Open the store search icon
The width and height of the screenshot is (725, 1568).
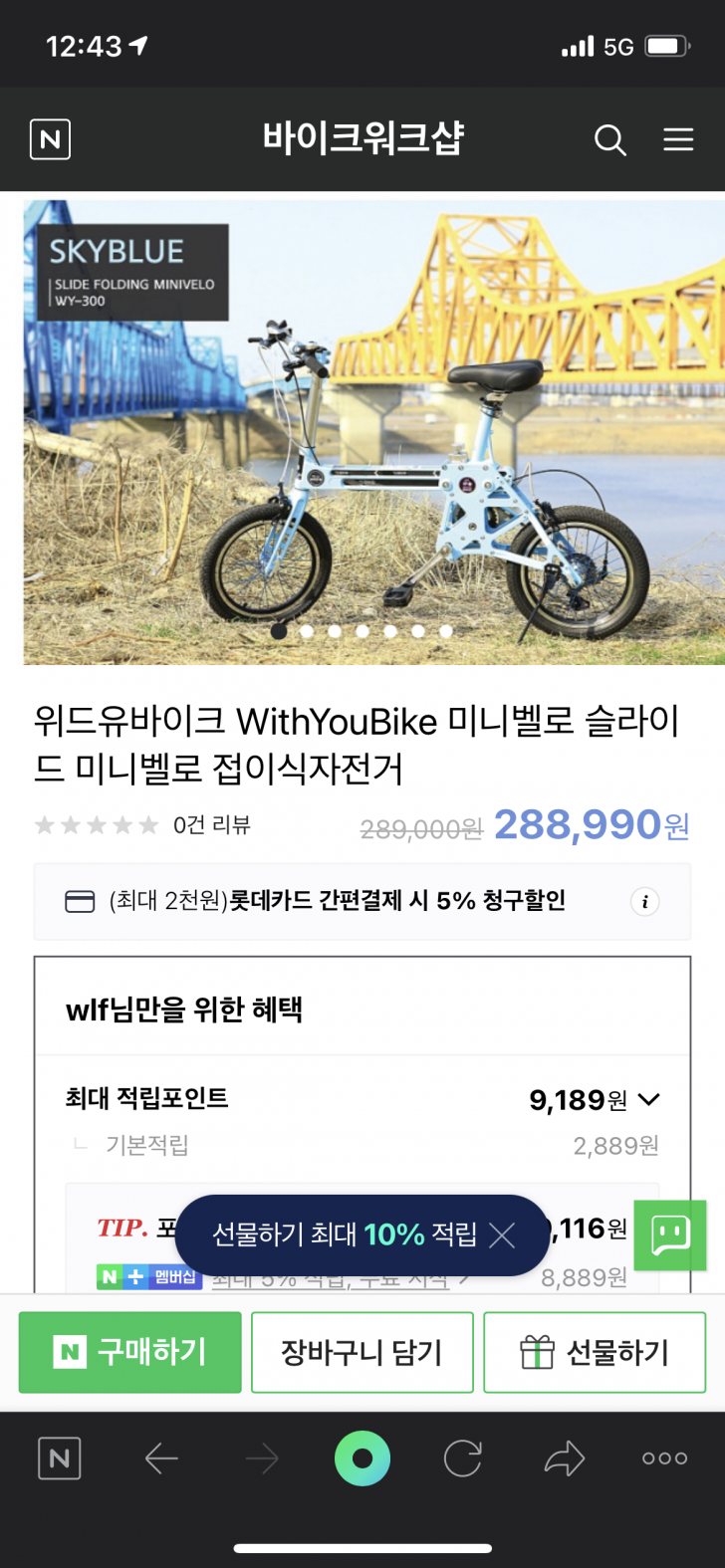609,140
